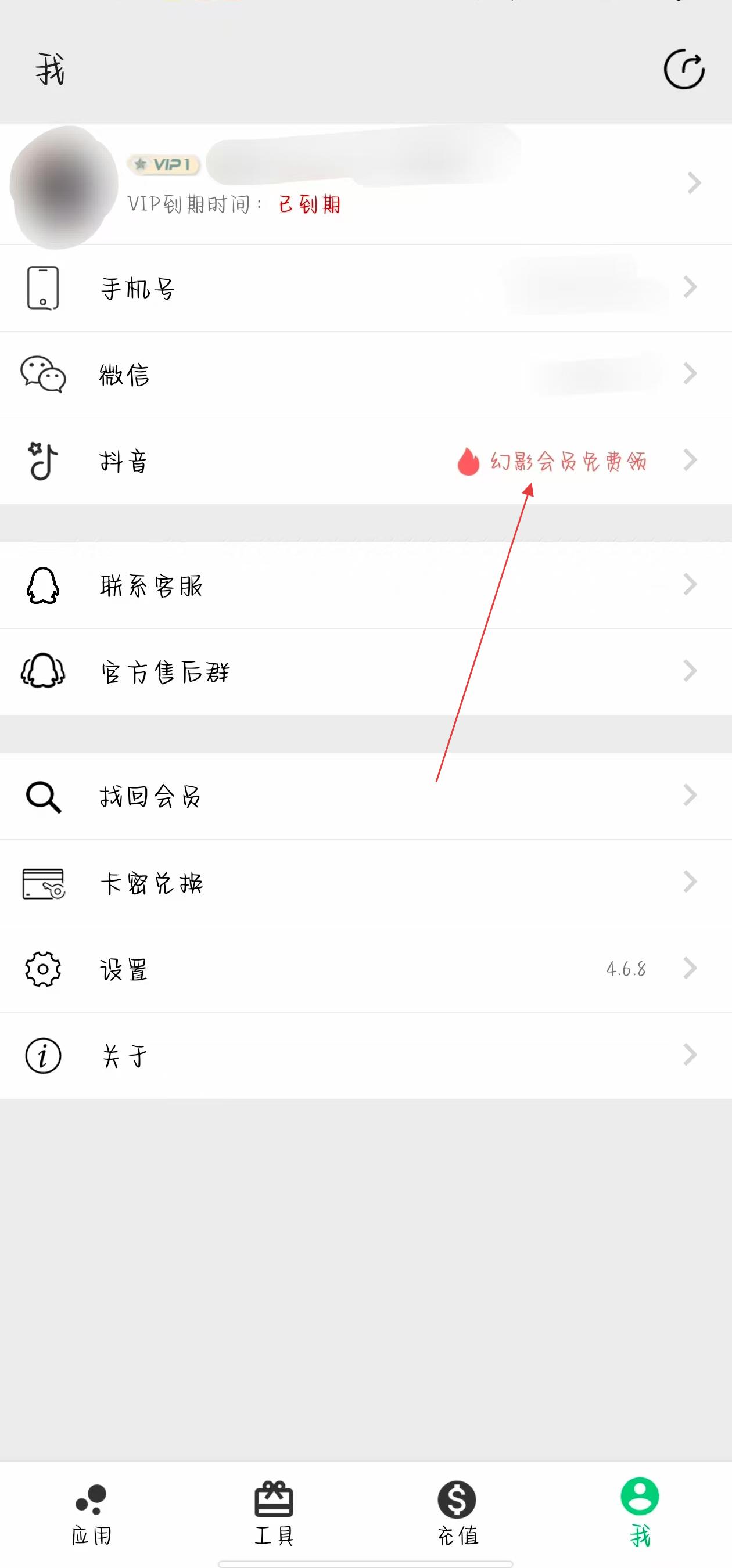Open the 抖音 row
This screenshot has width=732, height=1568.
tap(365, 461)
